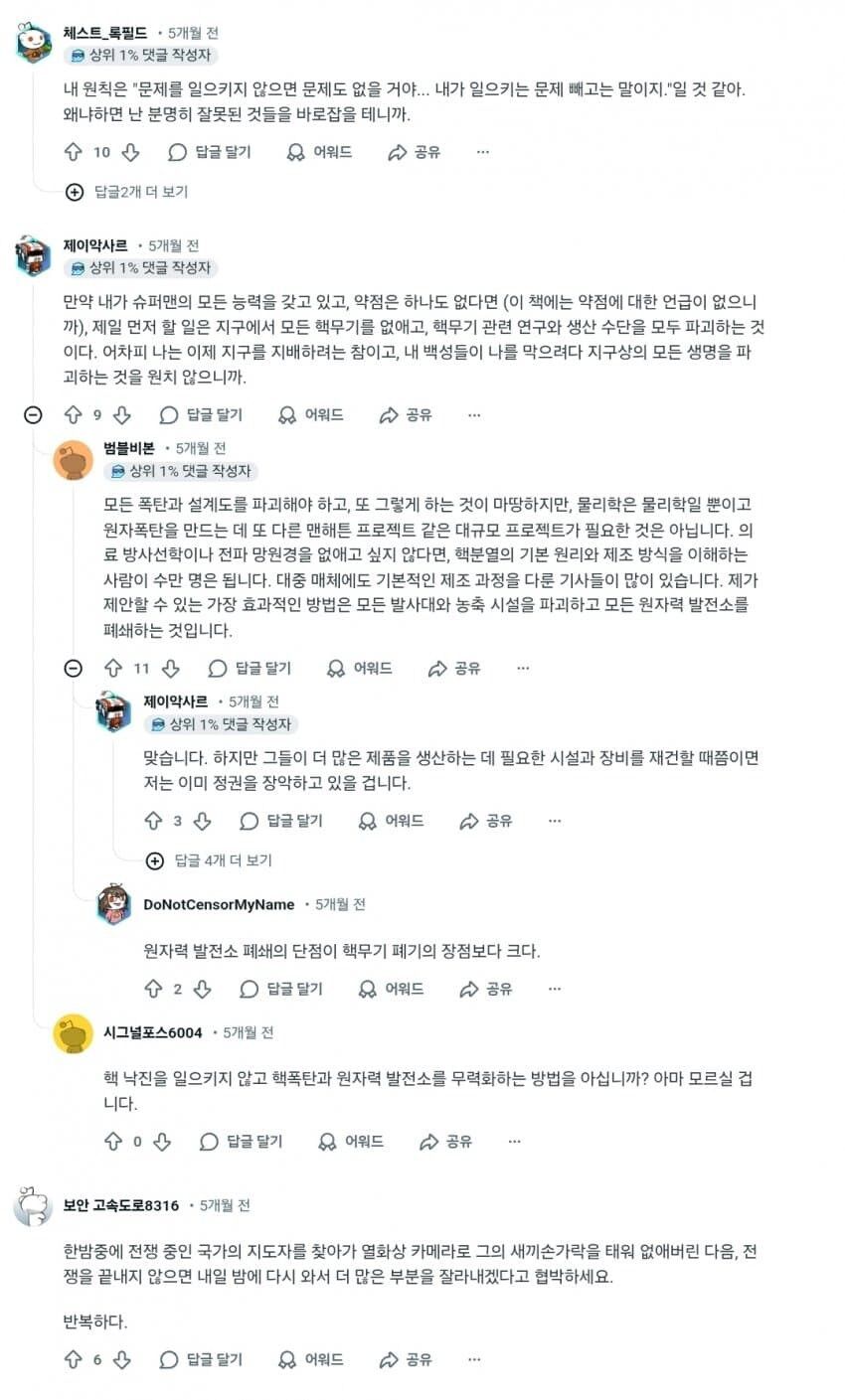This screenshot has height=1400, width=845.
Task: Share 보안 고속도로8316's comment
Action: click(x=406, y=1359)
